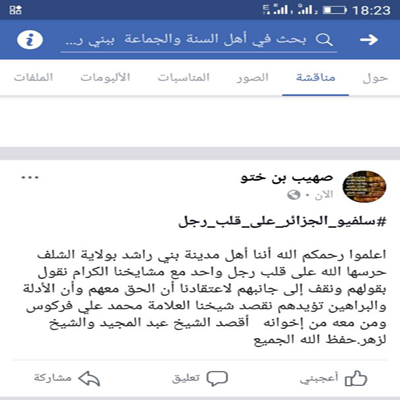Open post options three-dot menu
The image size is (400, 400).
click(x=30, y=177)
